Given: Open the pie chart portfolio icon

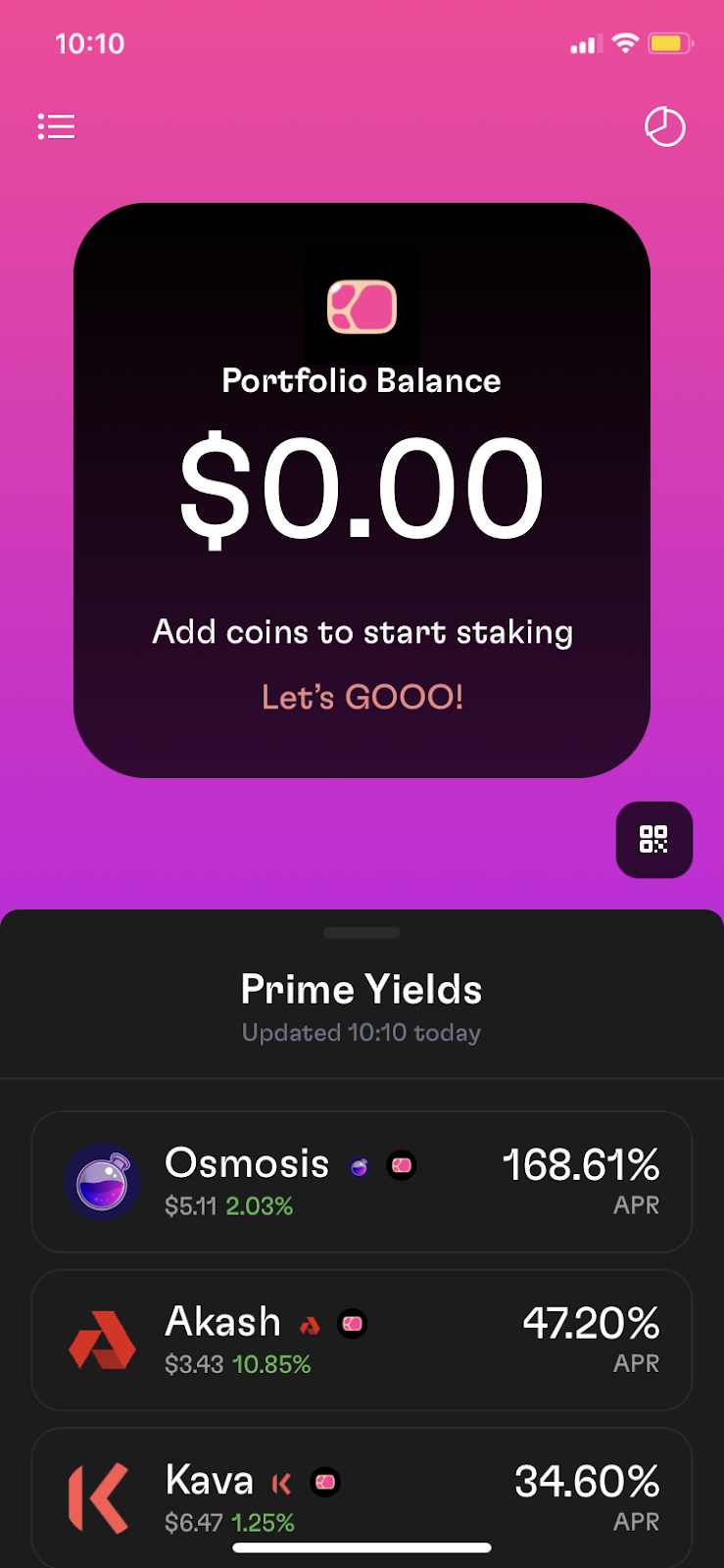Looking at the screenshot, I should (x=664, y=126).
